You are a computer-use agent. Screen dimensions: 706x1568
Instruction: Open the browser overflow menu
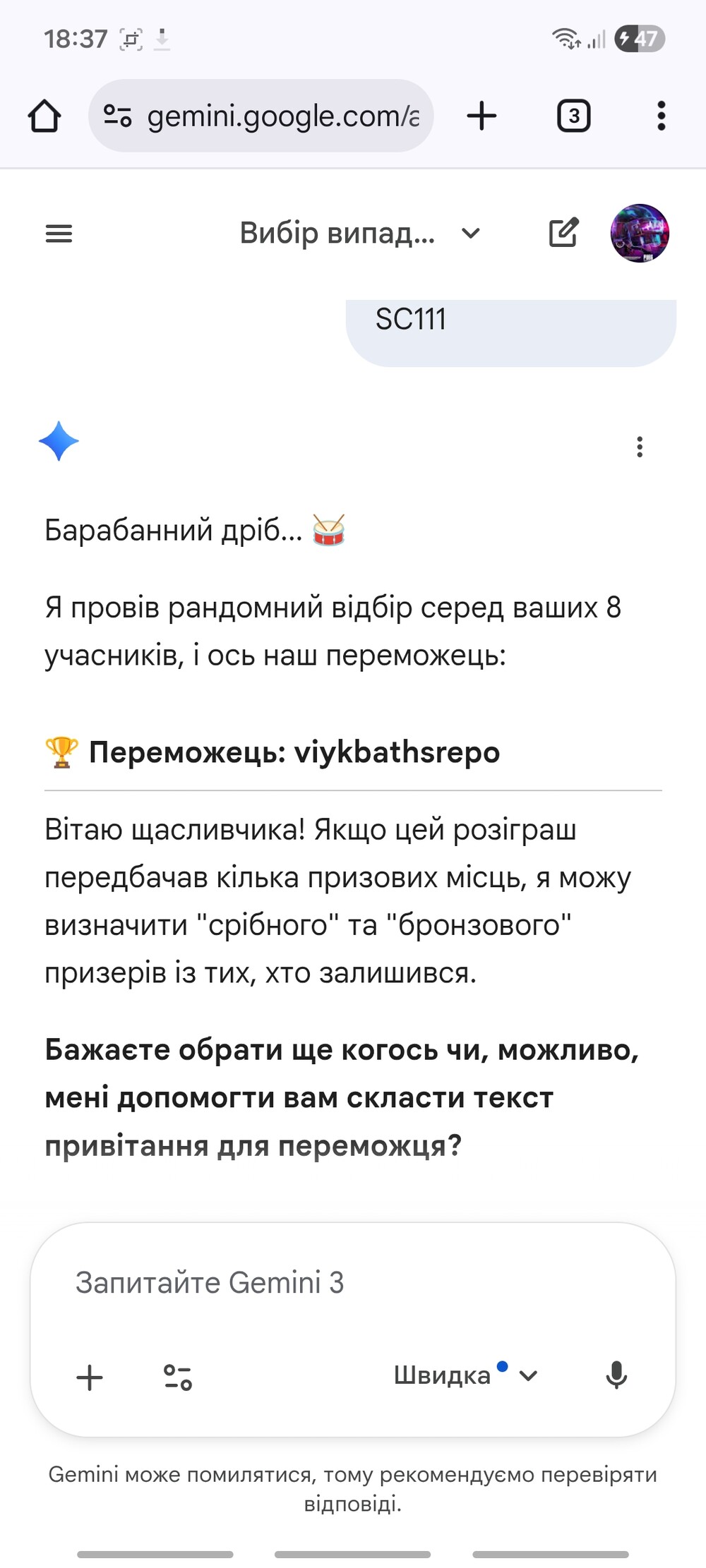[661, 116]
